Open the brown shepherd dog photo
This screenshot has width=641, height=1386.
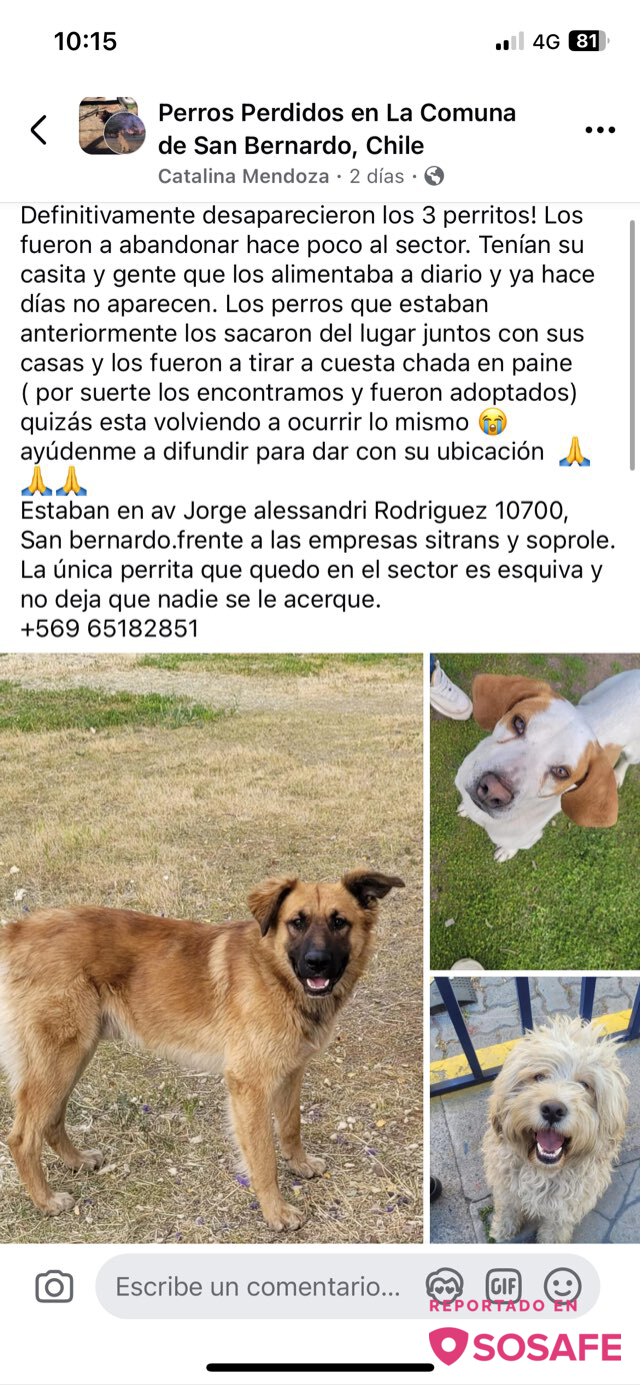point(211,948)
